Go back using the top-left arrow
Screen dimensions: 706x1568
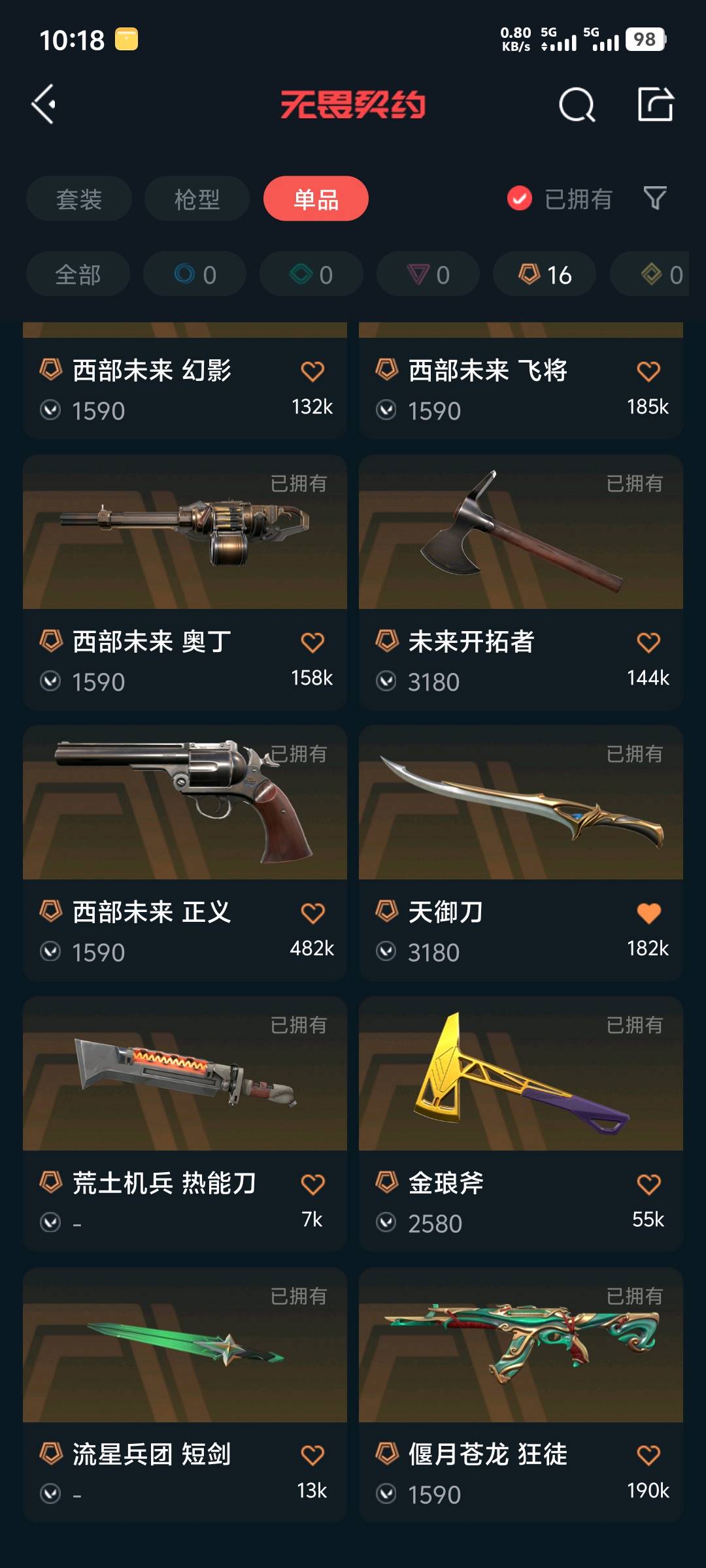(43, 105)
